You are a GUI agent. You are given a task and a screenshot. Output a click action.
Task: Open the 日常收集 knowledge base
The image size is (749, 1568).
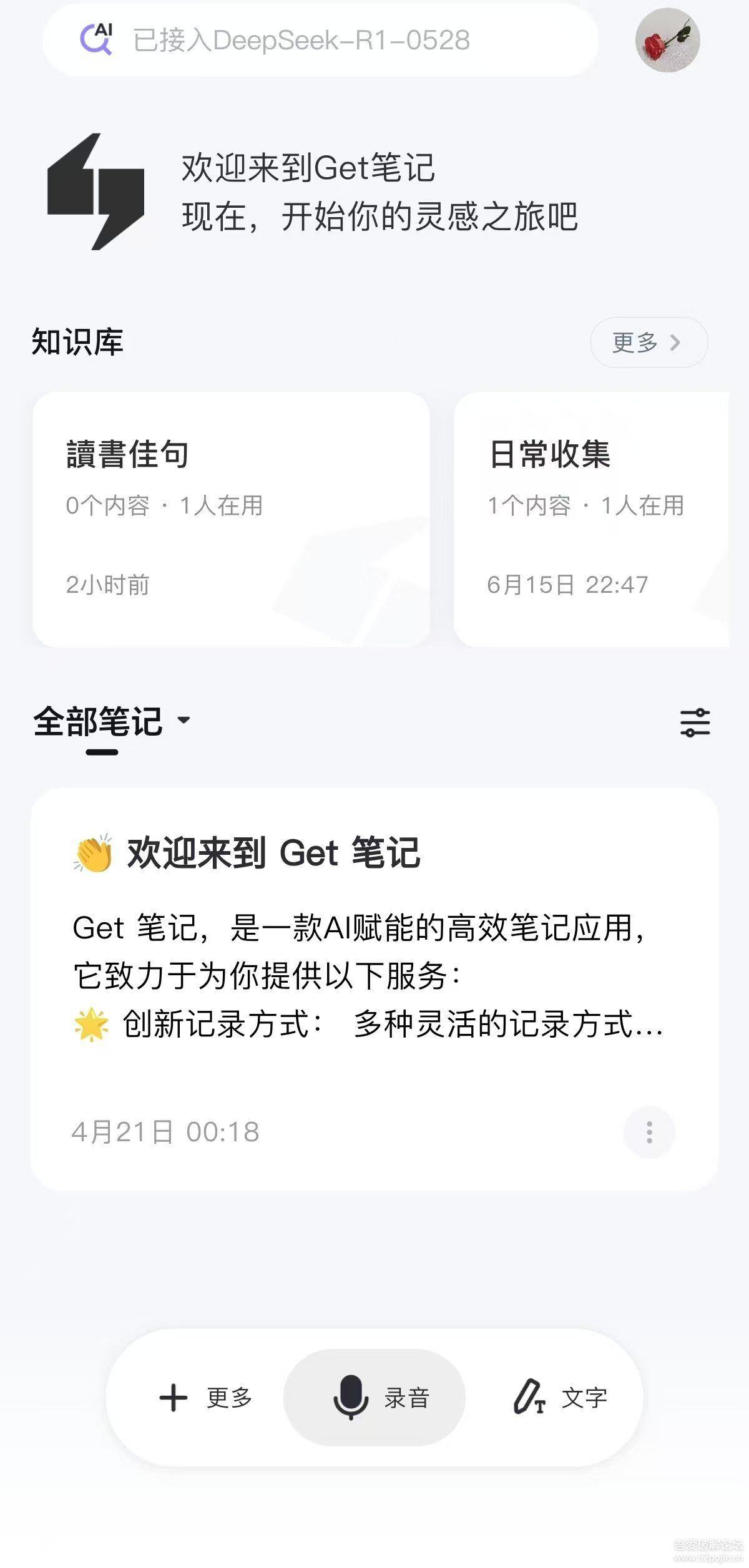coord(591,519)
